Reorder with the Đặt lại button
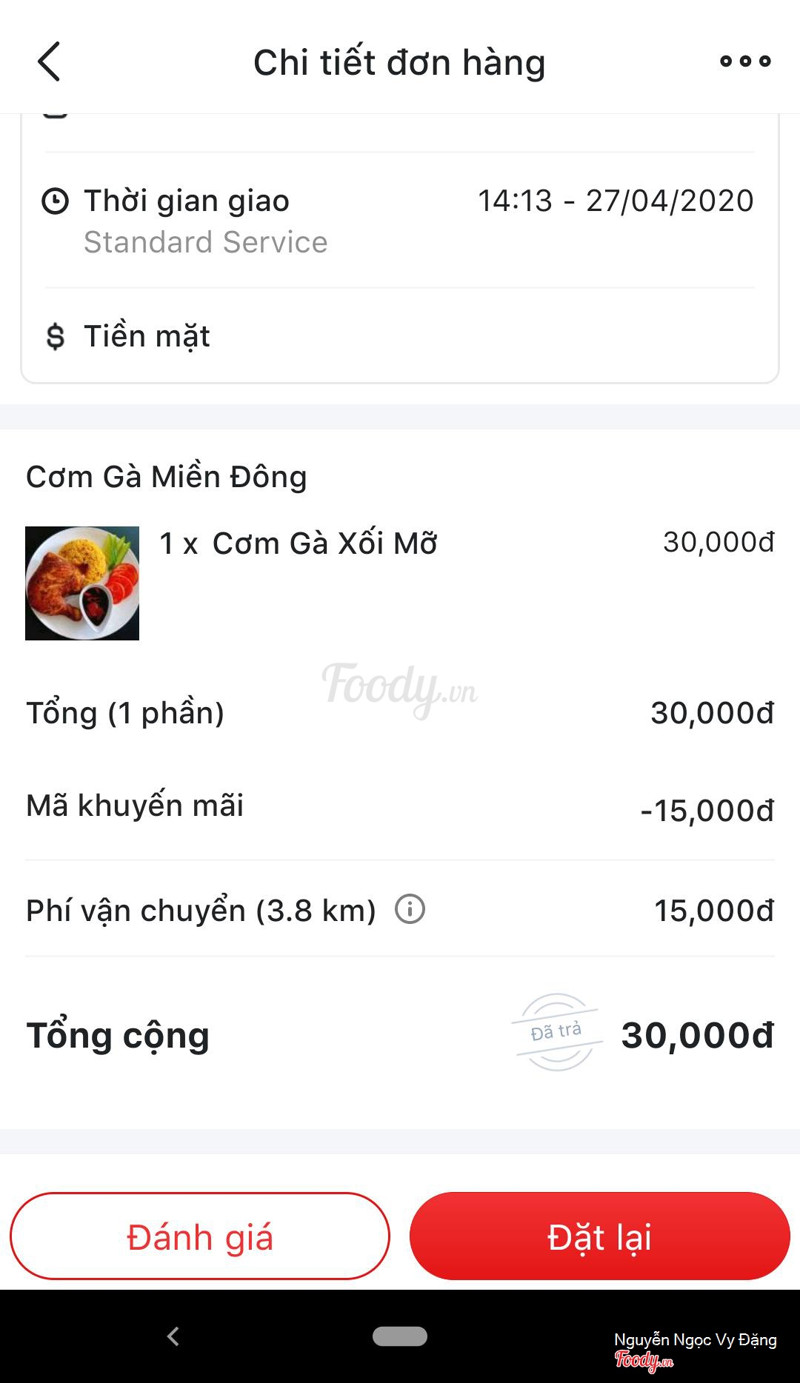Image resolution: width=800 pixels, height=1383 pixels. point(600,1237)
